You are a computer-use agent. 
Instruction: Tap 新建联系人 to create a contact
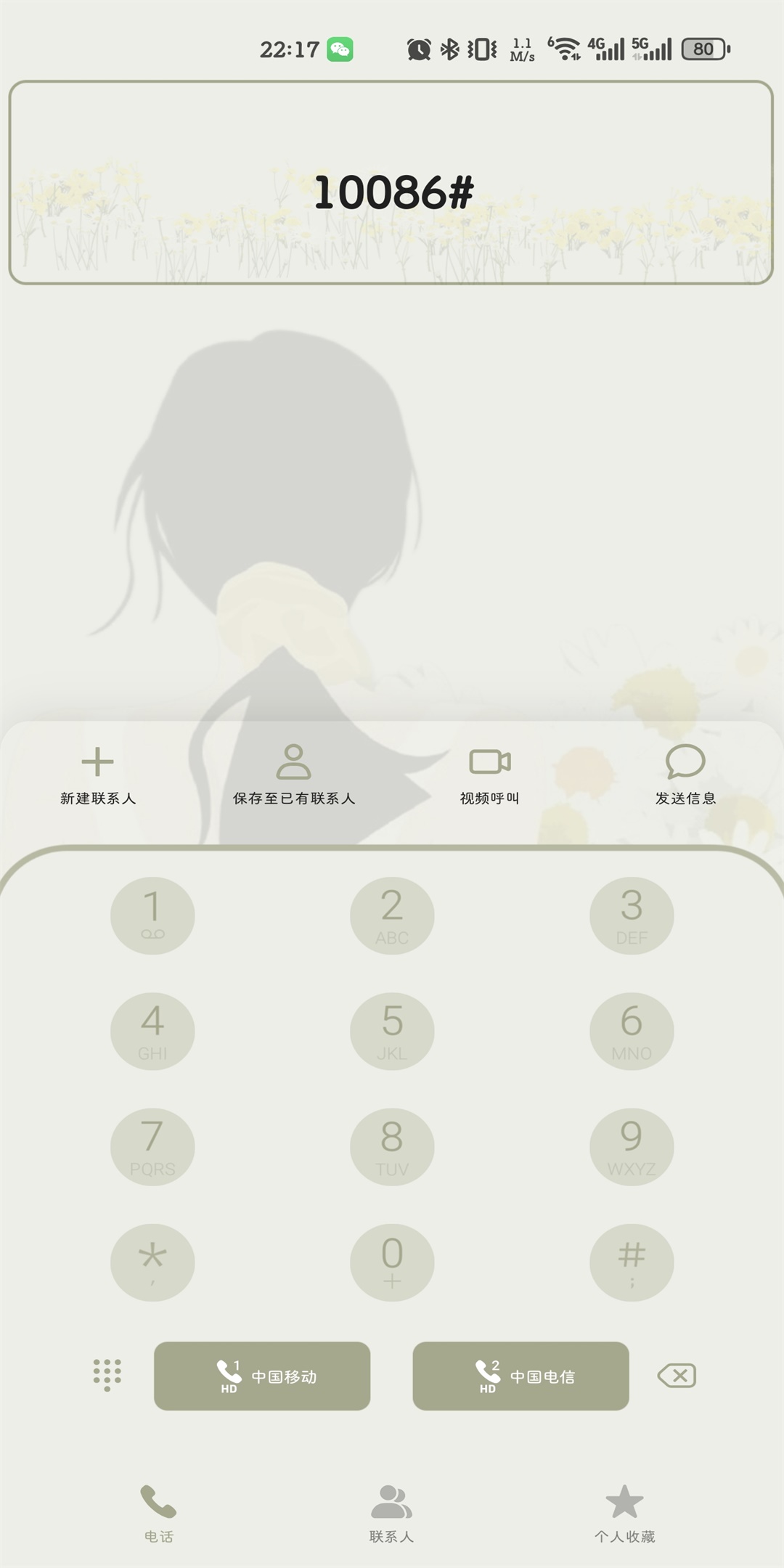(x=98, y=775)
